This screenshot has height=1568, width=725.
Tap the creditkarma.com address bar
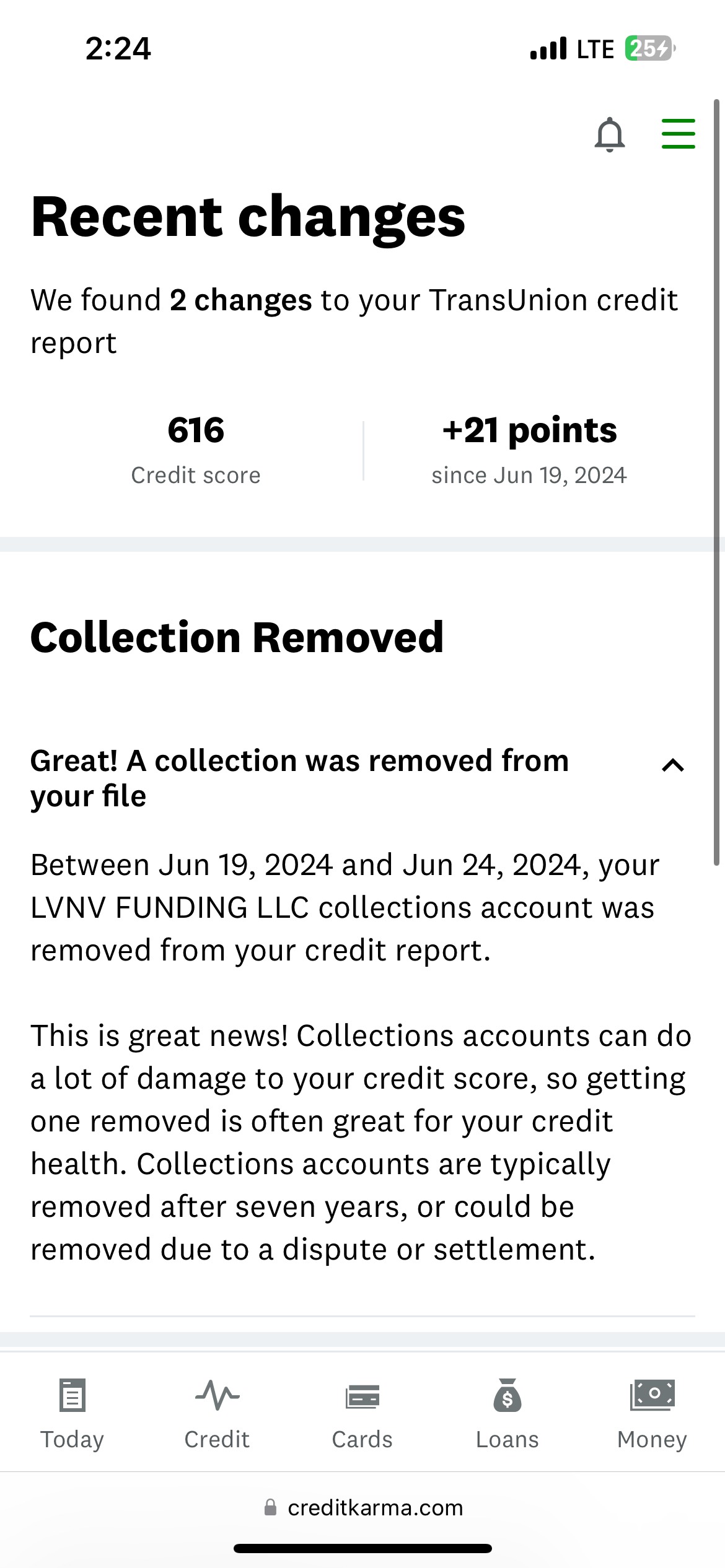click(x=363, y=1507)
